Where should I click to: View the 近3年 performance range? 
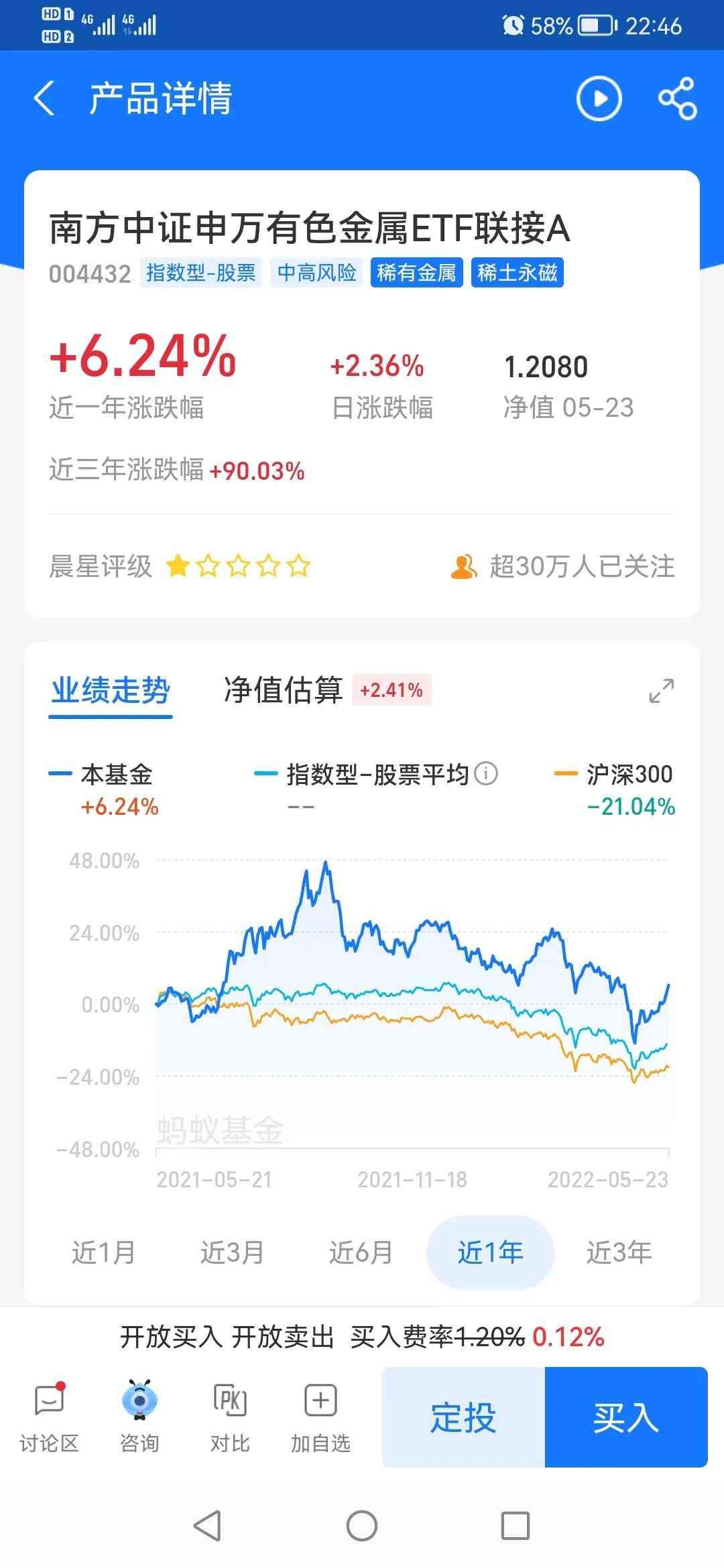[619, 1252]
